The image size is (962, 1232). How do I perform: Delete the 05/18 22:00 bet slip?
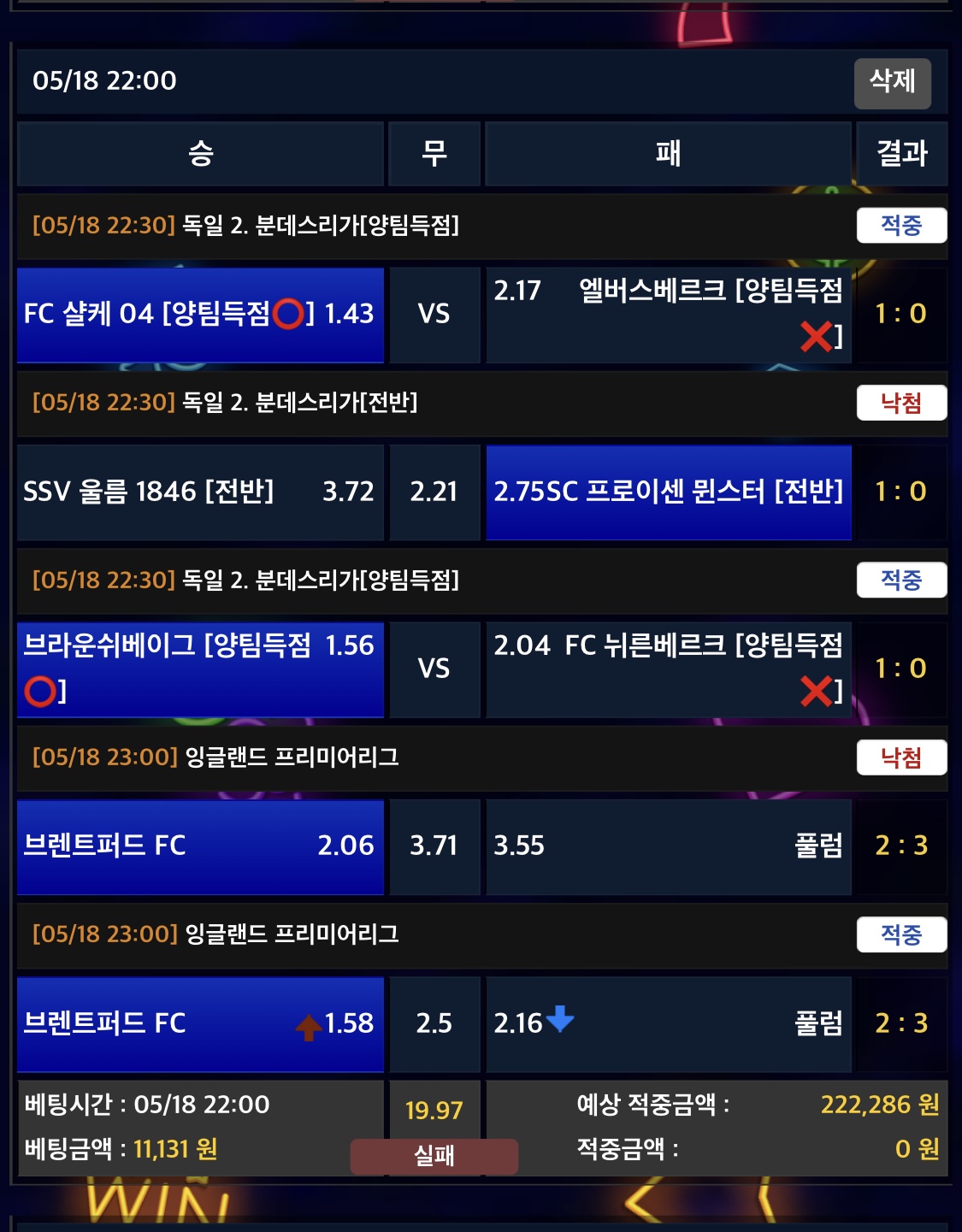892,83
